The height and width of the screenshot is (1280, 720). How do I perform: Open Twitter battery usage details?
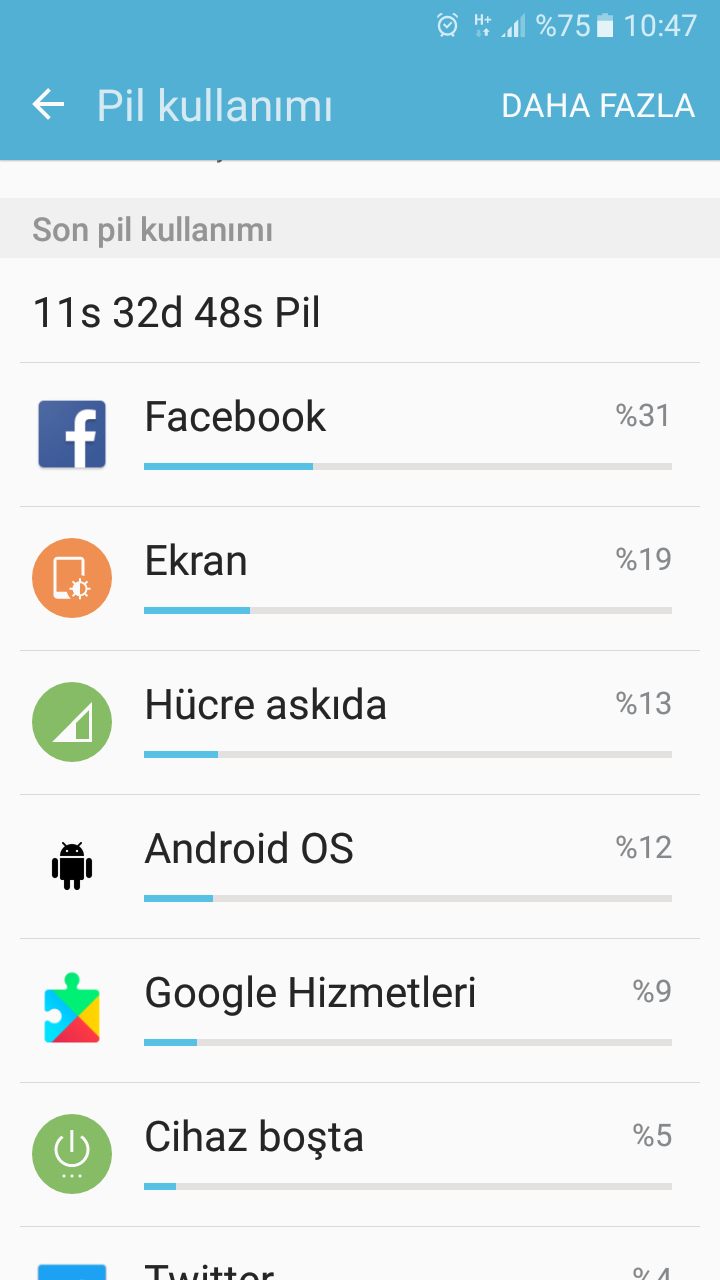[360, 1262]
